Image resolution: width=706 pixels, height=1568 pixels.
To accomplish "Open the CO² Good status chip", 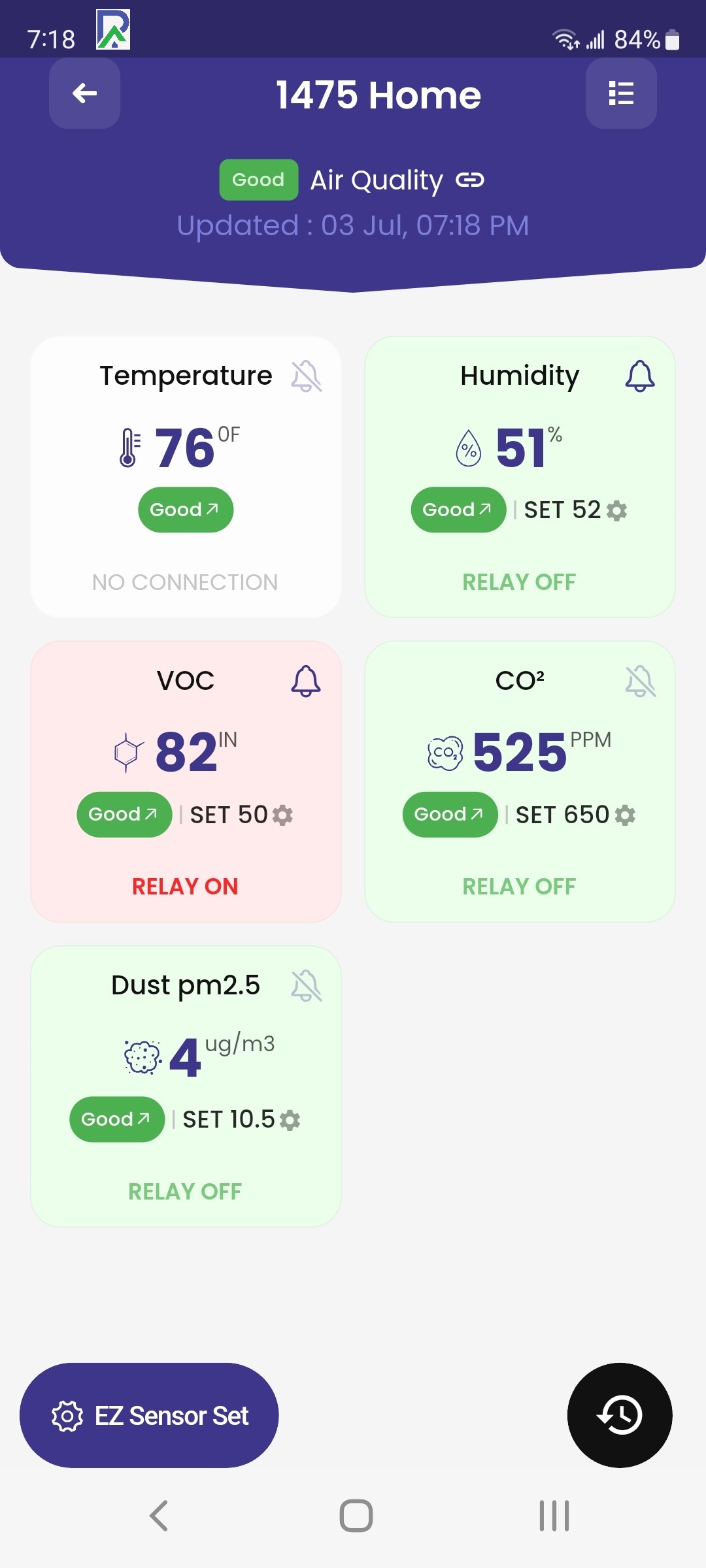I will 450,815.
